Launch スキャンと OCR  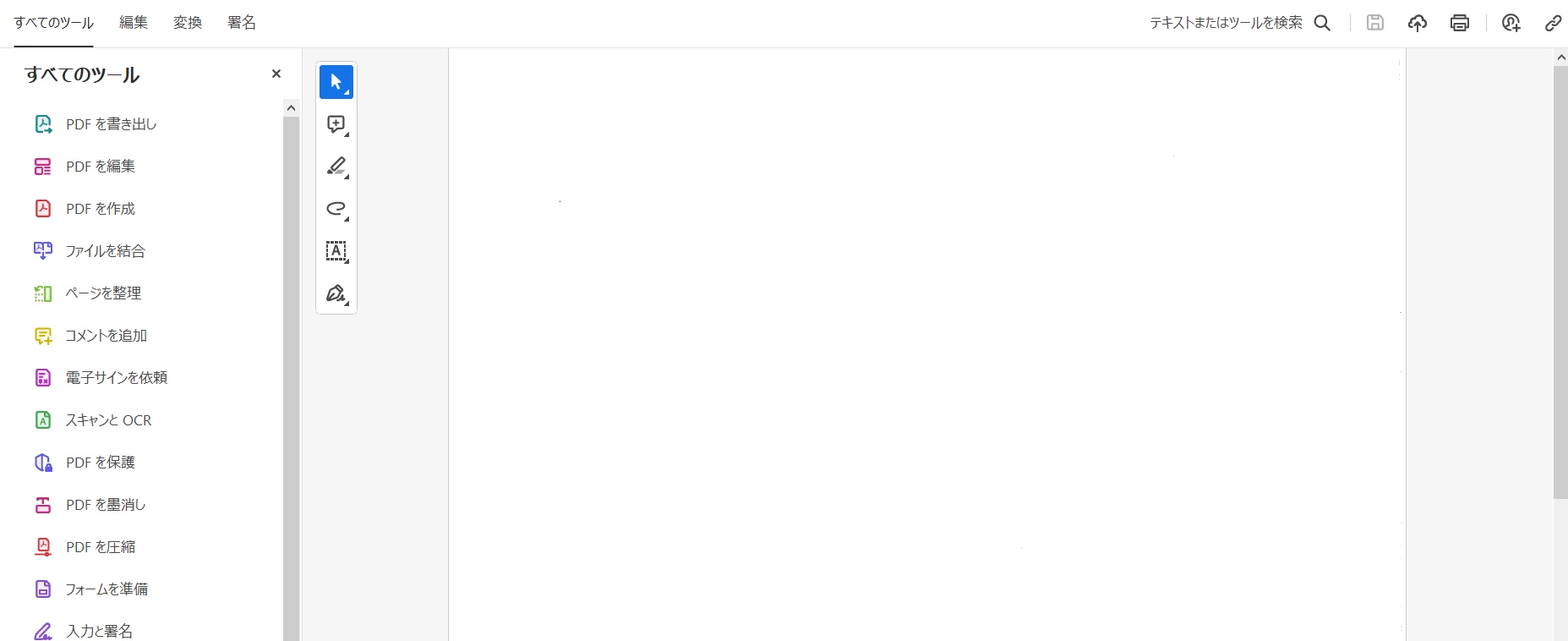tap(108, 420)
